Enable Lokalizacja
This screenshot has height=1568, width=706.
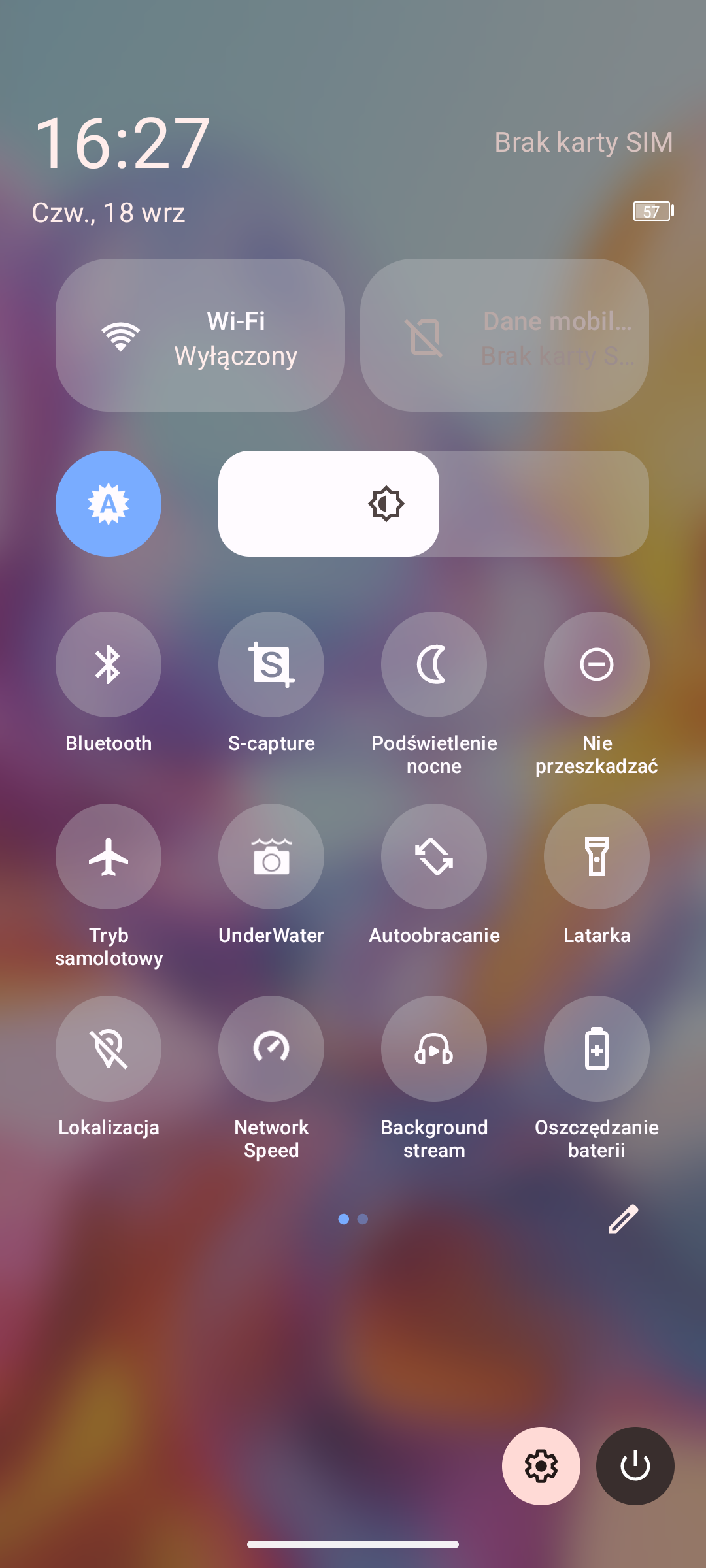(x=109, y=1049)
